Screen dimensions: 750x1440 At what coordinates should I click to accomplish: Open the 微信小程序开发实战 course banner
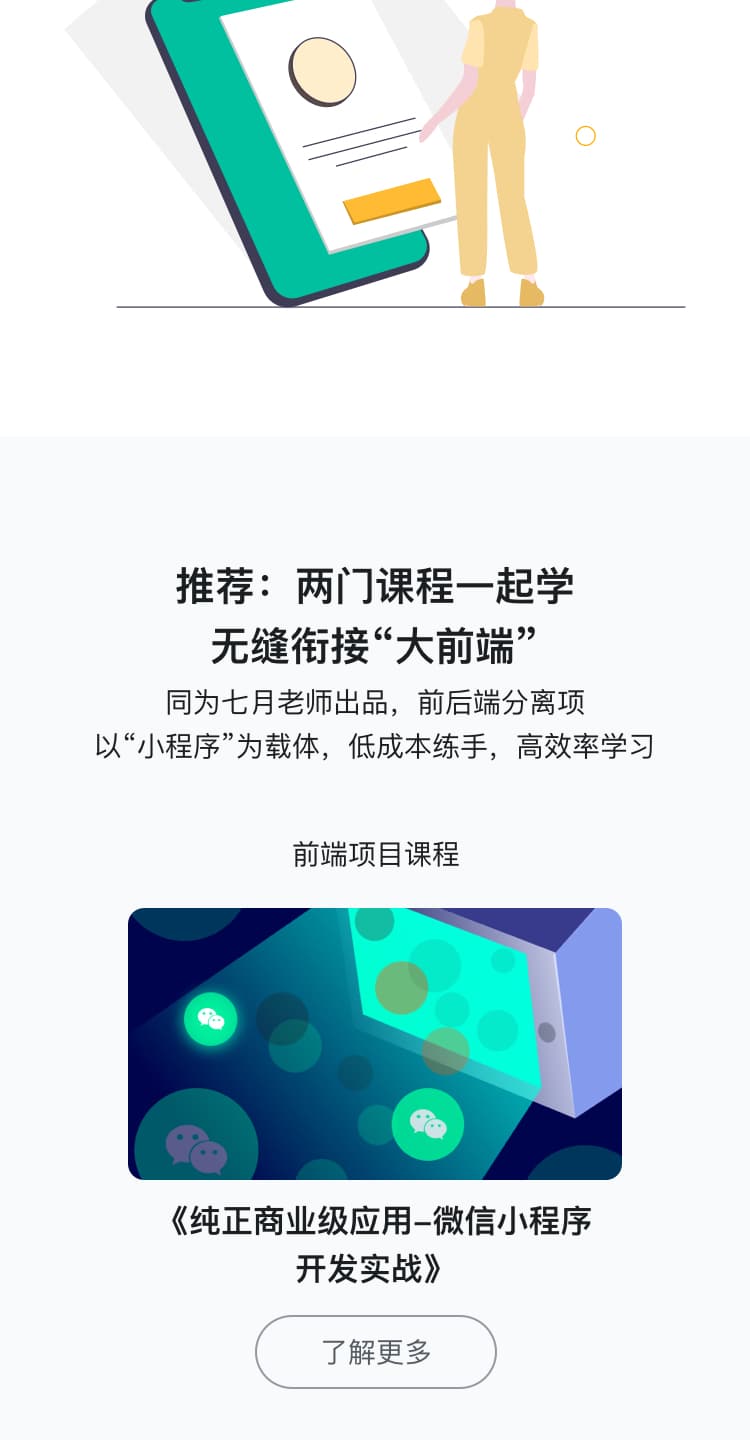(x=375, y=1043)
